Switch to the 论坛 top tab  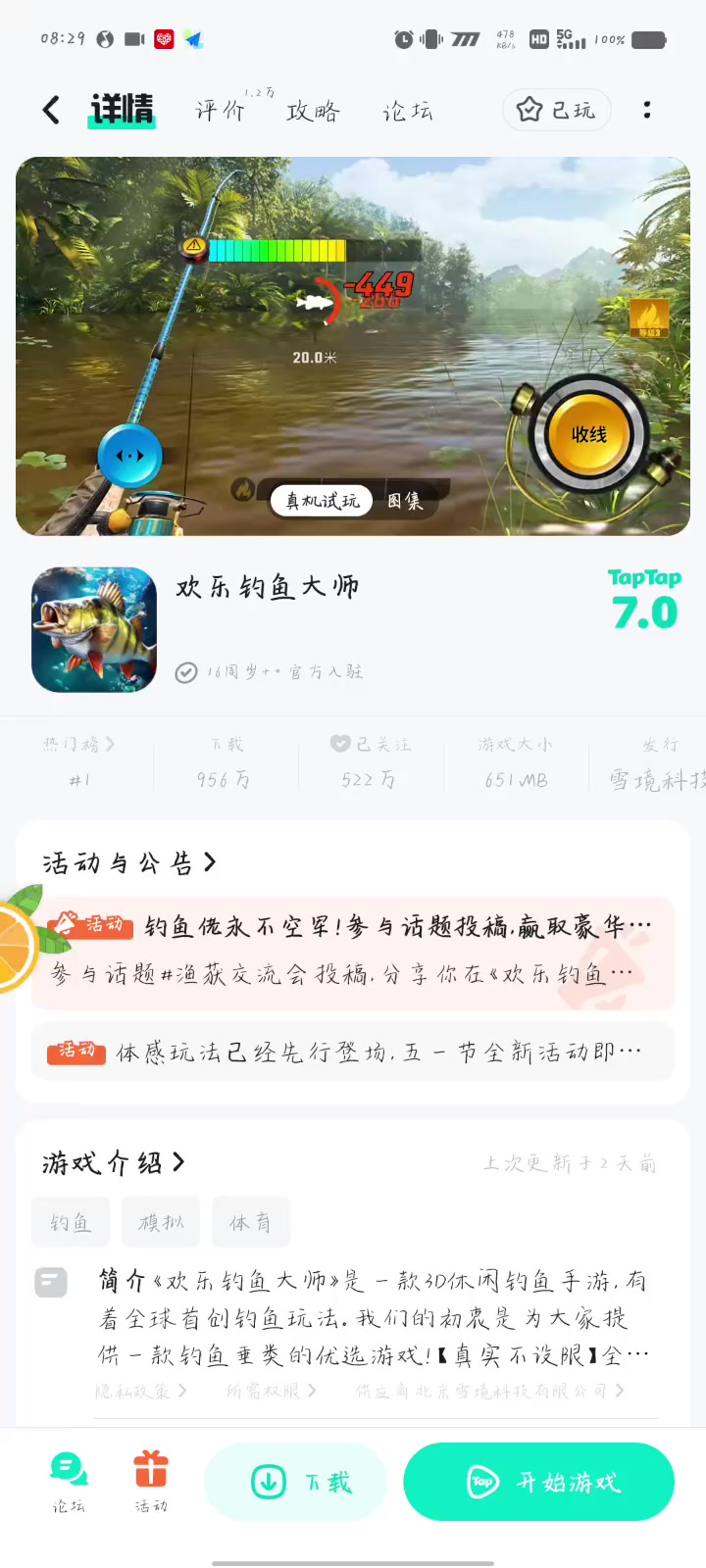[408, 111]
